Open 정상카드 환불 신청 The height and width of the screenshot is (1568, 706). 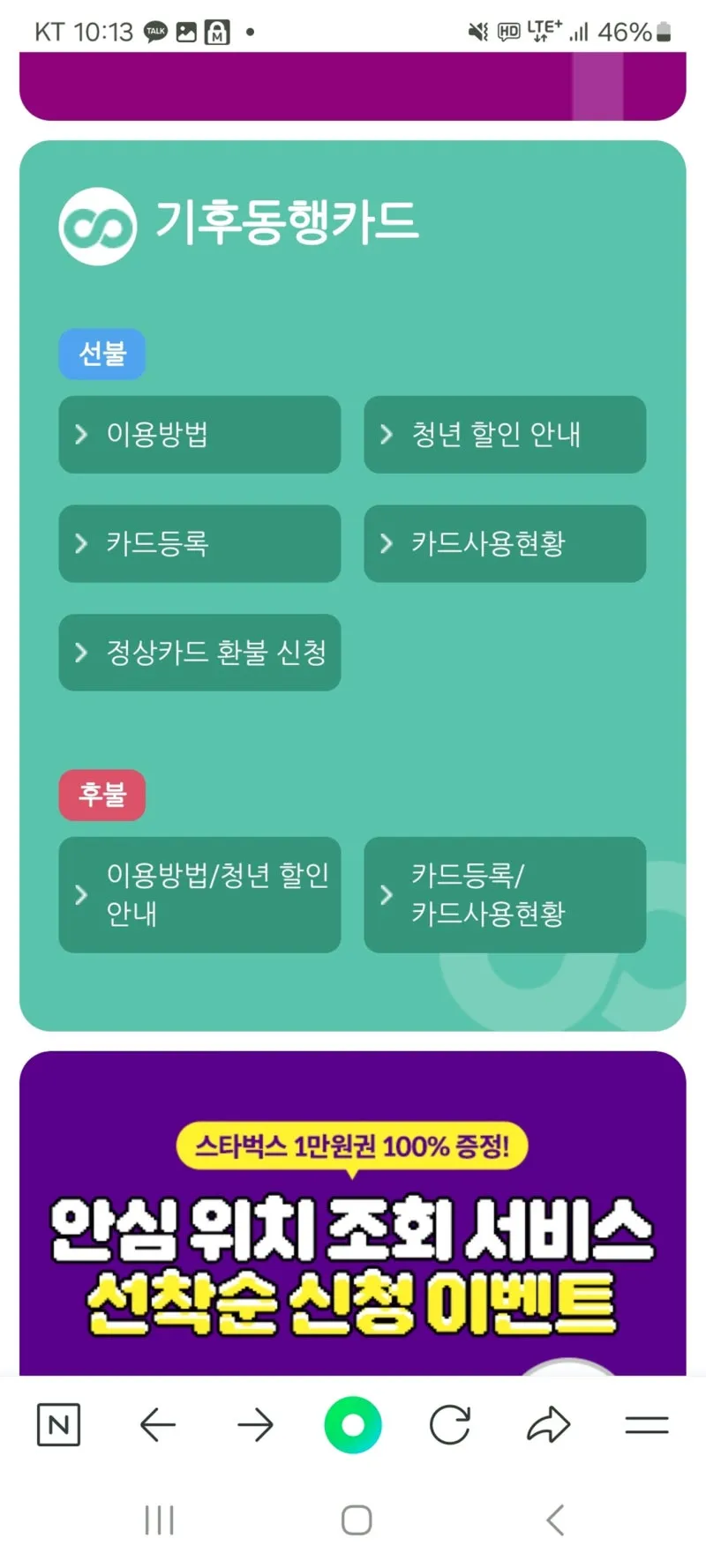[x=199, y=653]
